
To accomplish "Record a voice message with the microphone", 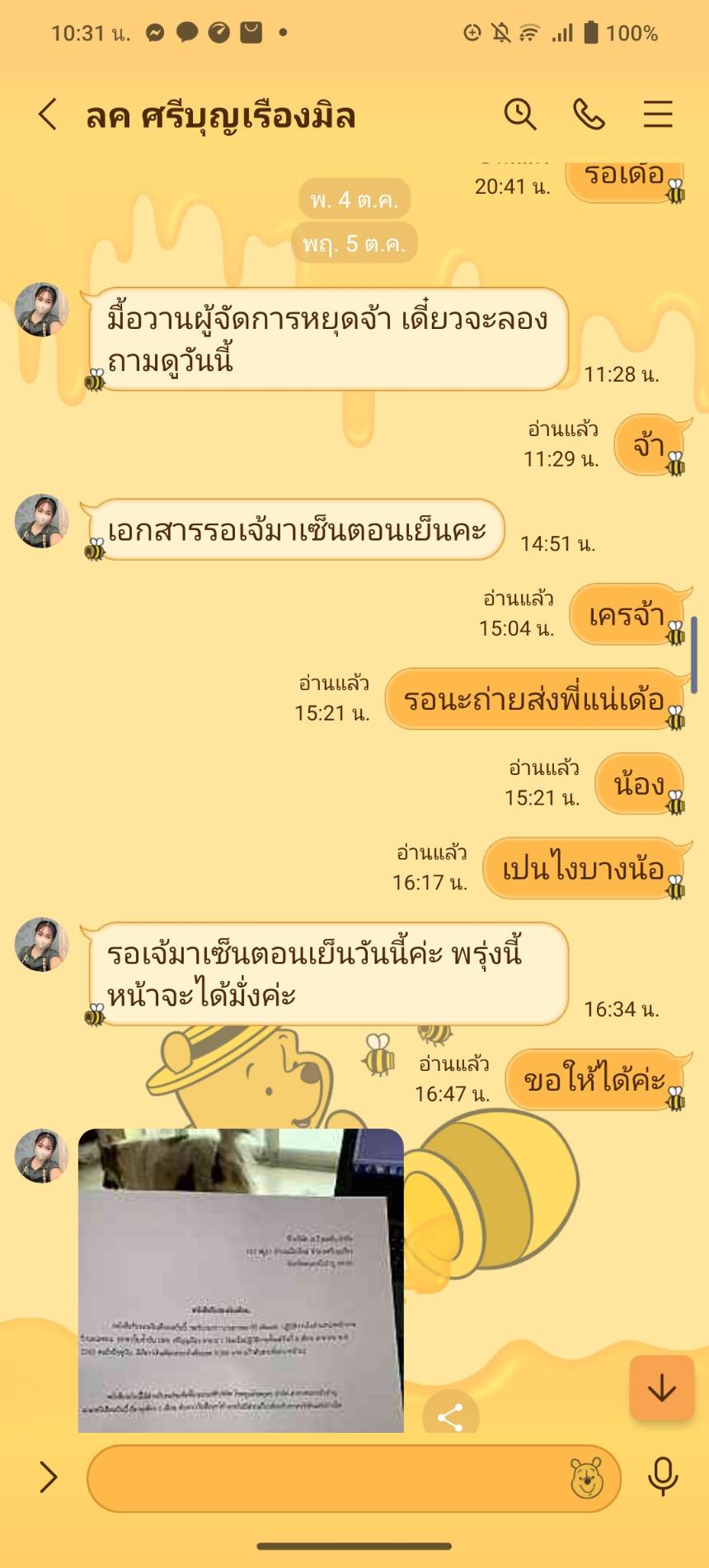I will point(662,1476).
